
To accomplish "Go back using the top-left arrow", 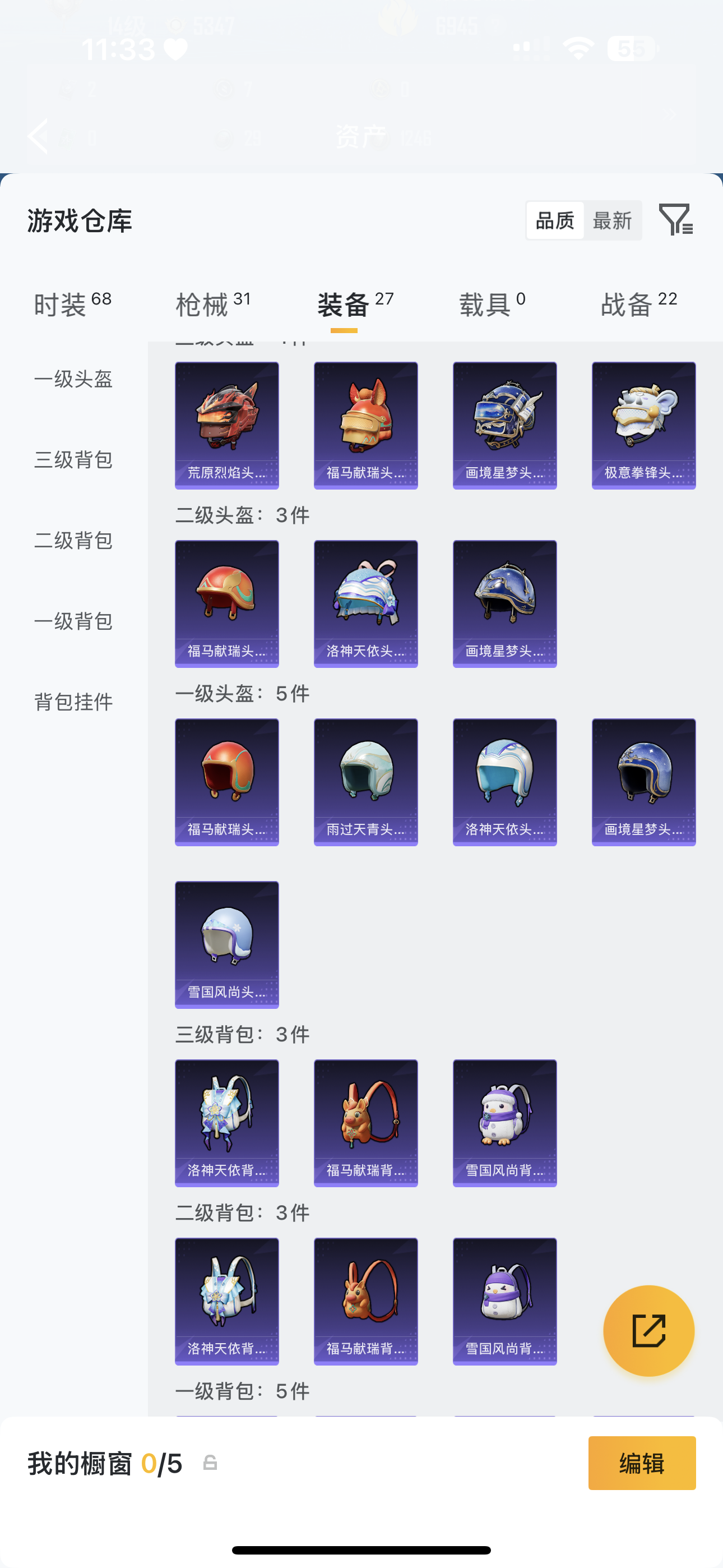I will point(38,136).
